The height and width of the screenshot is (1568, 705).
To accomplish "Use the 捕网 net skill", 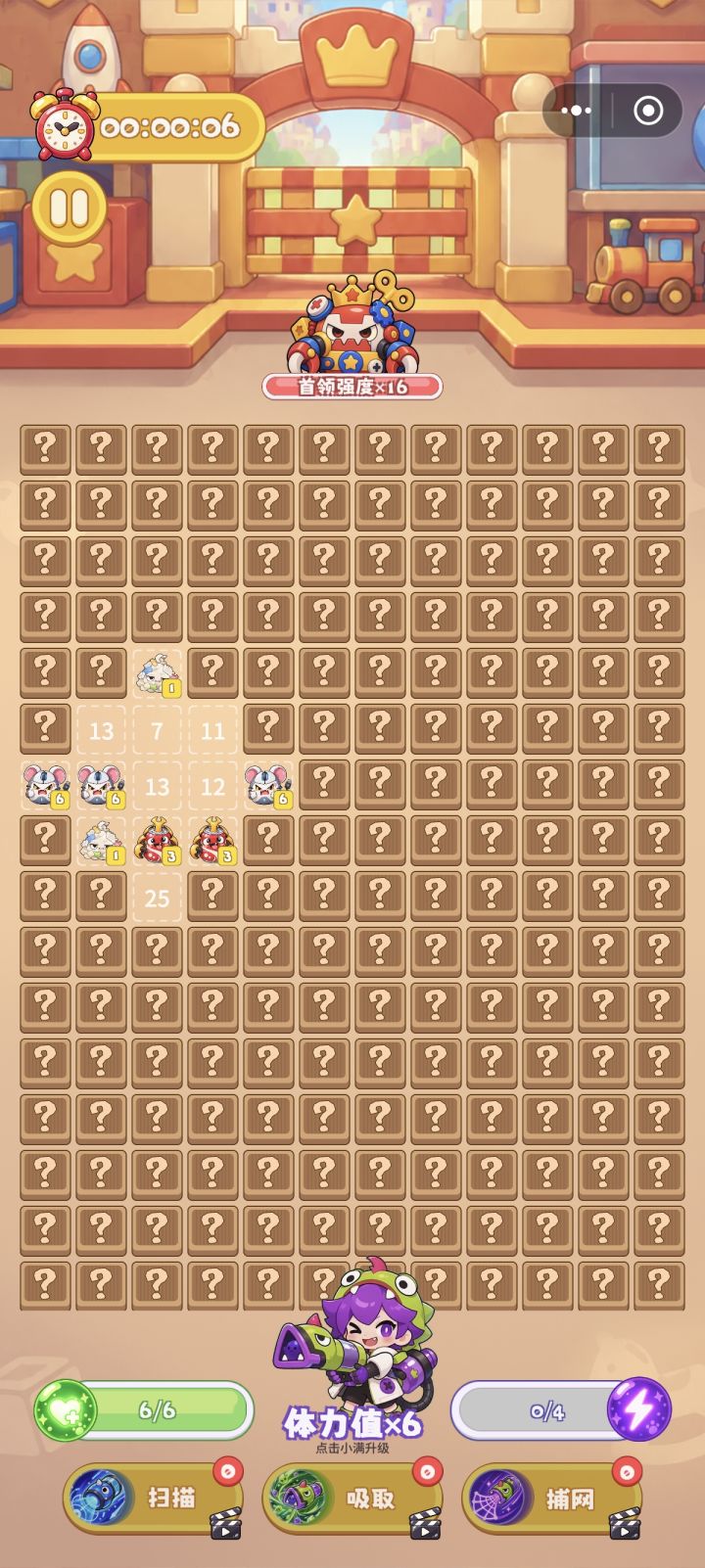I will [552, 1498].
